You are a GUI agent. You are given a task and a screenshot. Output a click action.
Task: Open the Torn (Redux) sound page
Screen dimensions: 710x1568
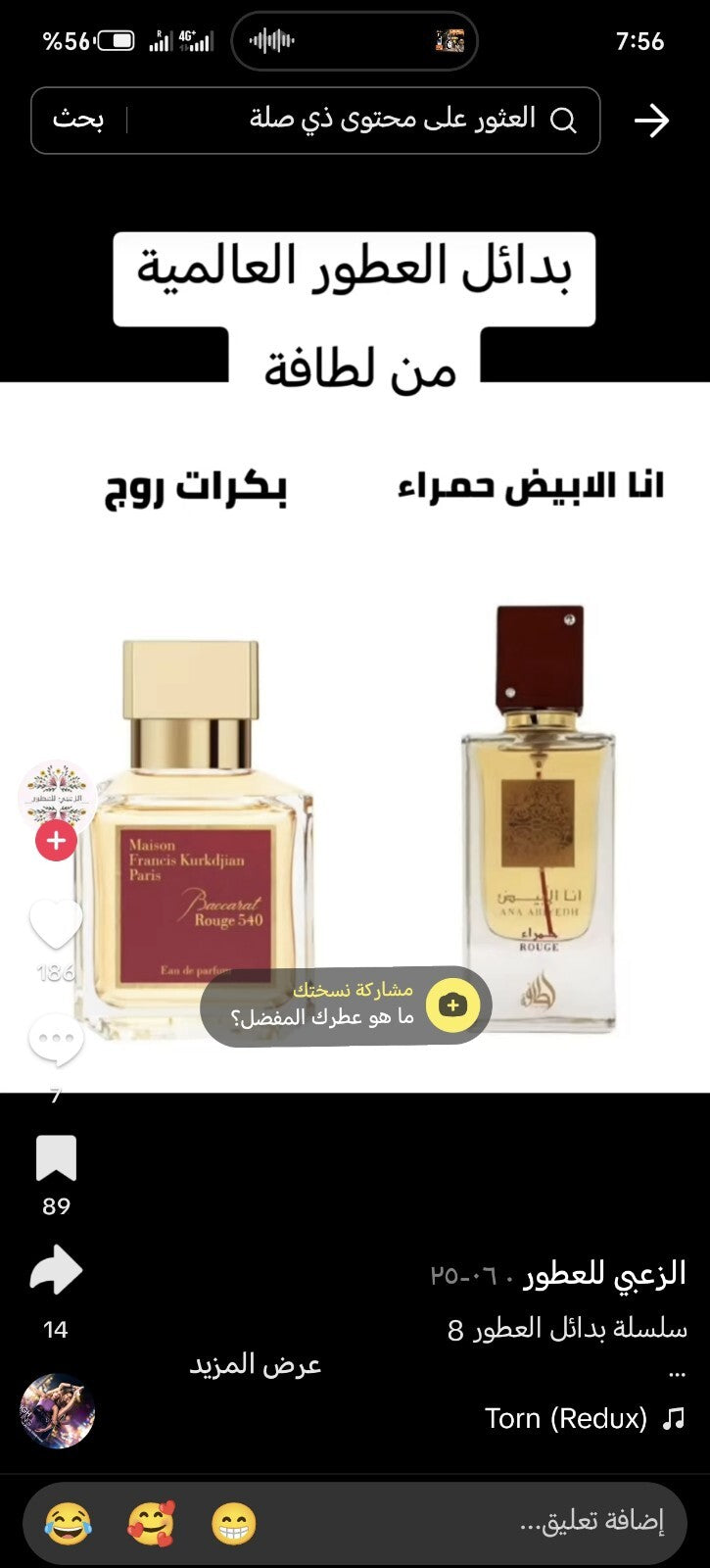(x=566, y=1418)
